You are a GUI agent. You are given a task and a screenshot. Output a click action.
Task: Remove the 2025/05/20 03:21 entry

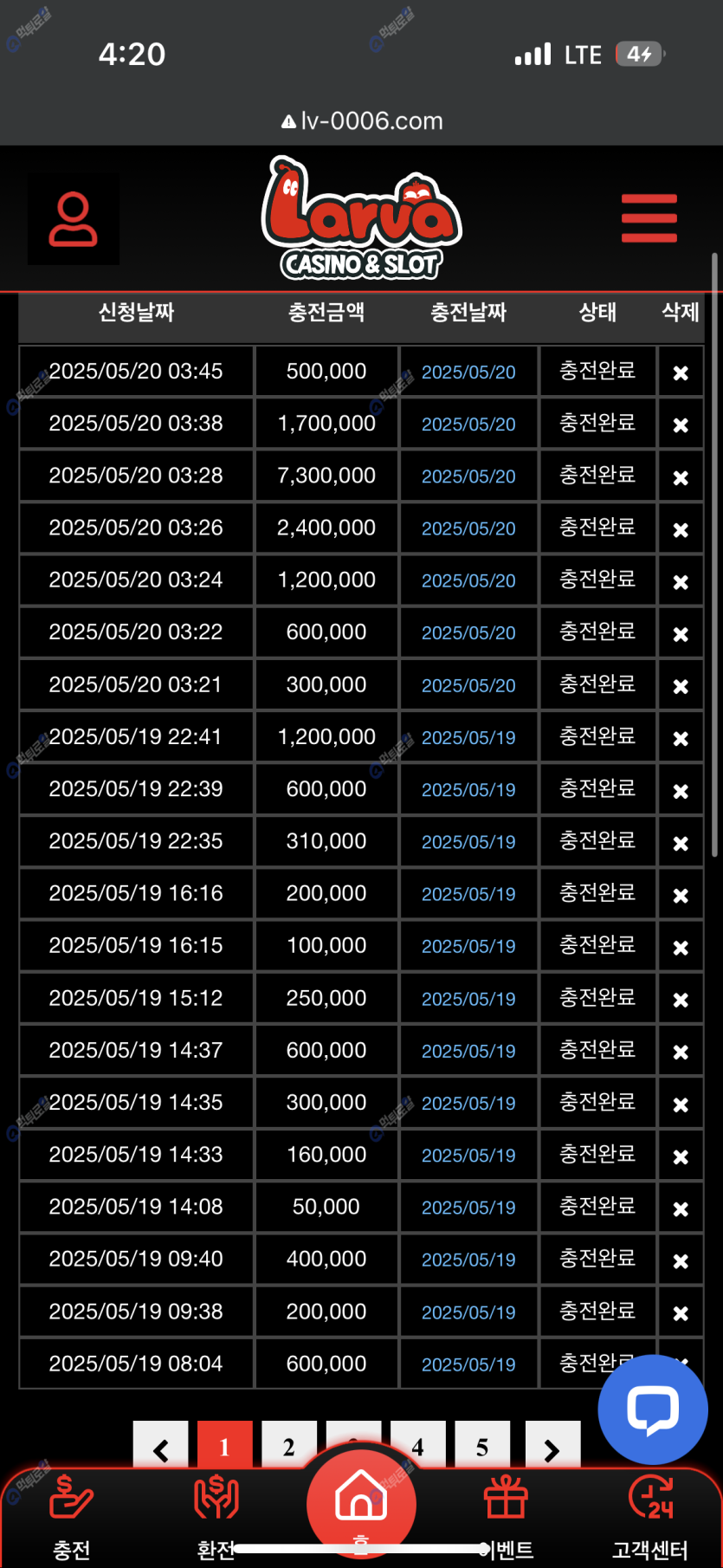coord(681,686)
